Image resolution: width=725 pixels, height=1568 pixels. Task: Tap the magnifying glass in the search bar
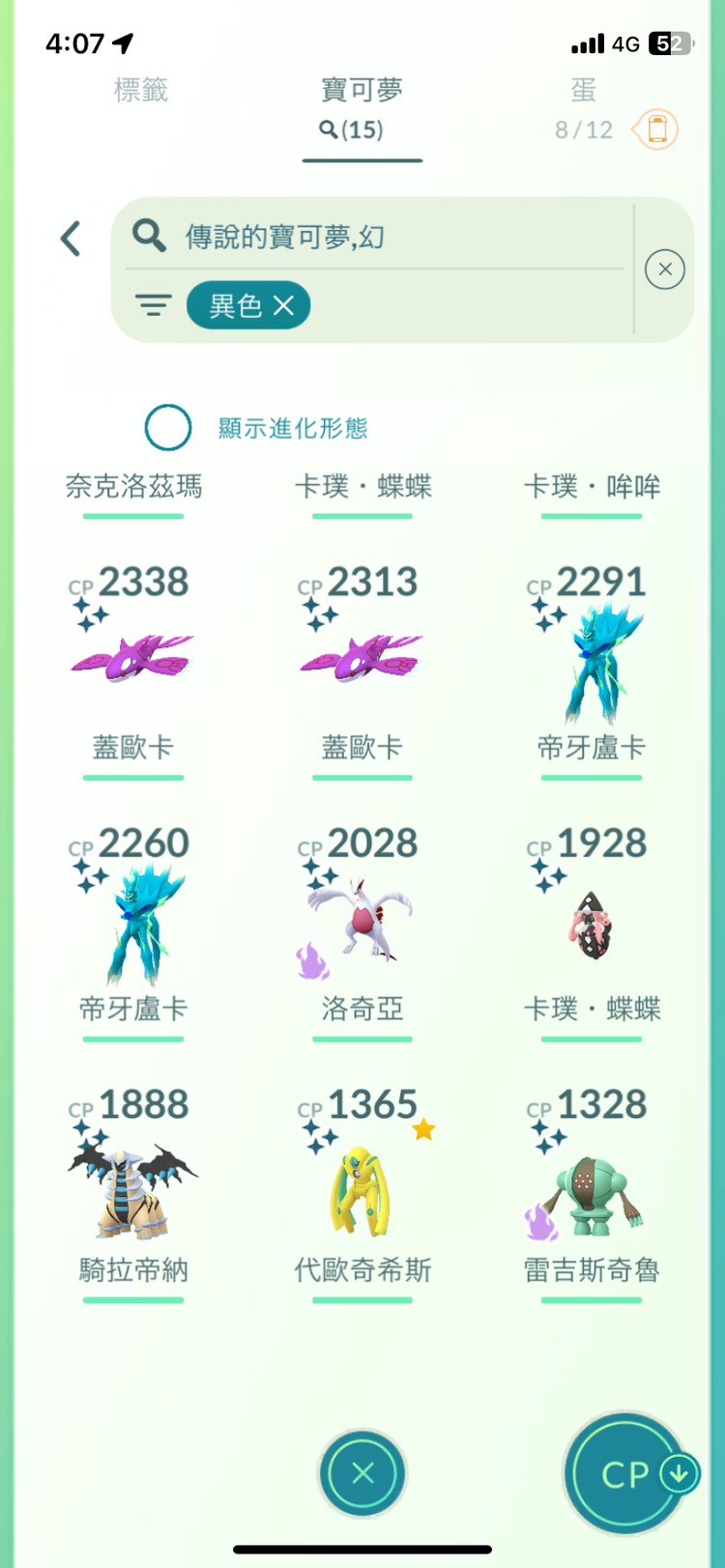click(148, 237)
